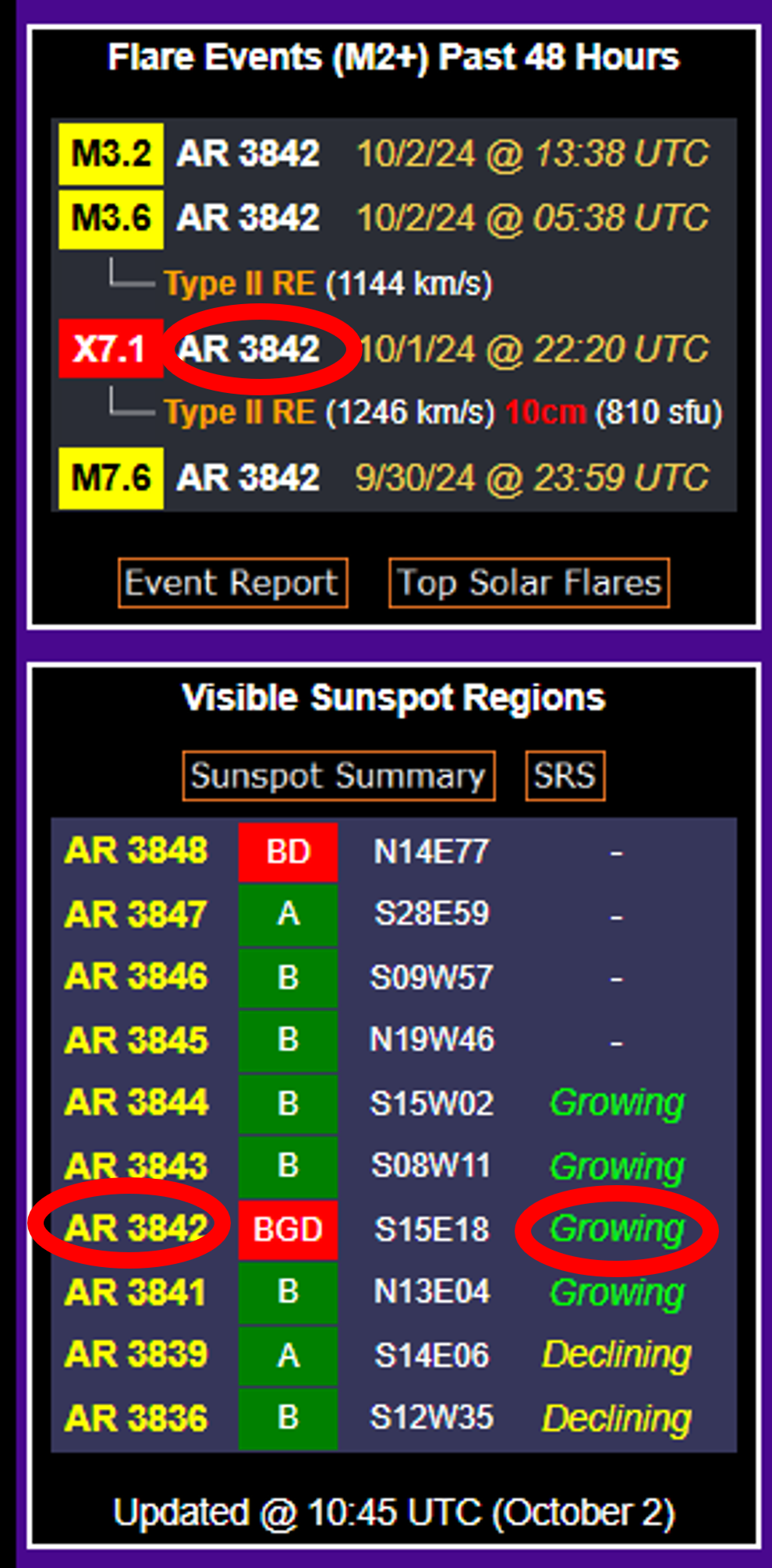
Task: Open sunspot region AR 3841
Action: pyautogui.click(x=136, y=1292)
